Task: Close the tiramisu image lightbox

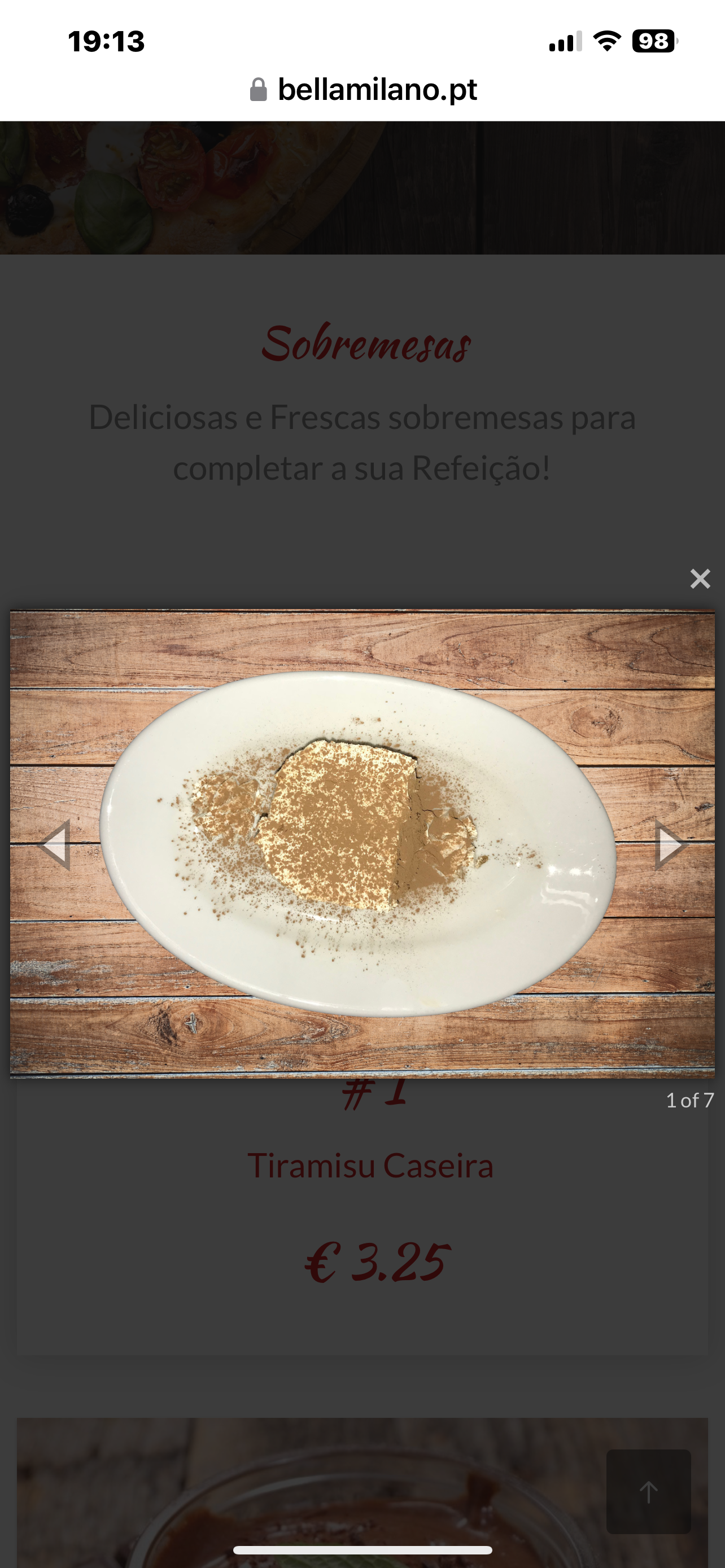Action: (700, 578)
